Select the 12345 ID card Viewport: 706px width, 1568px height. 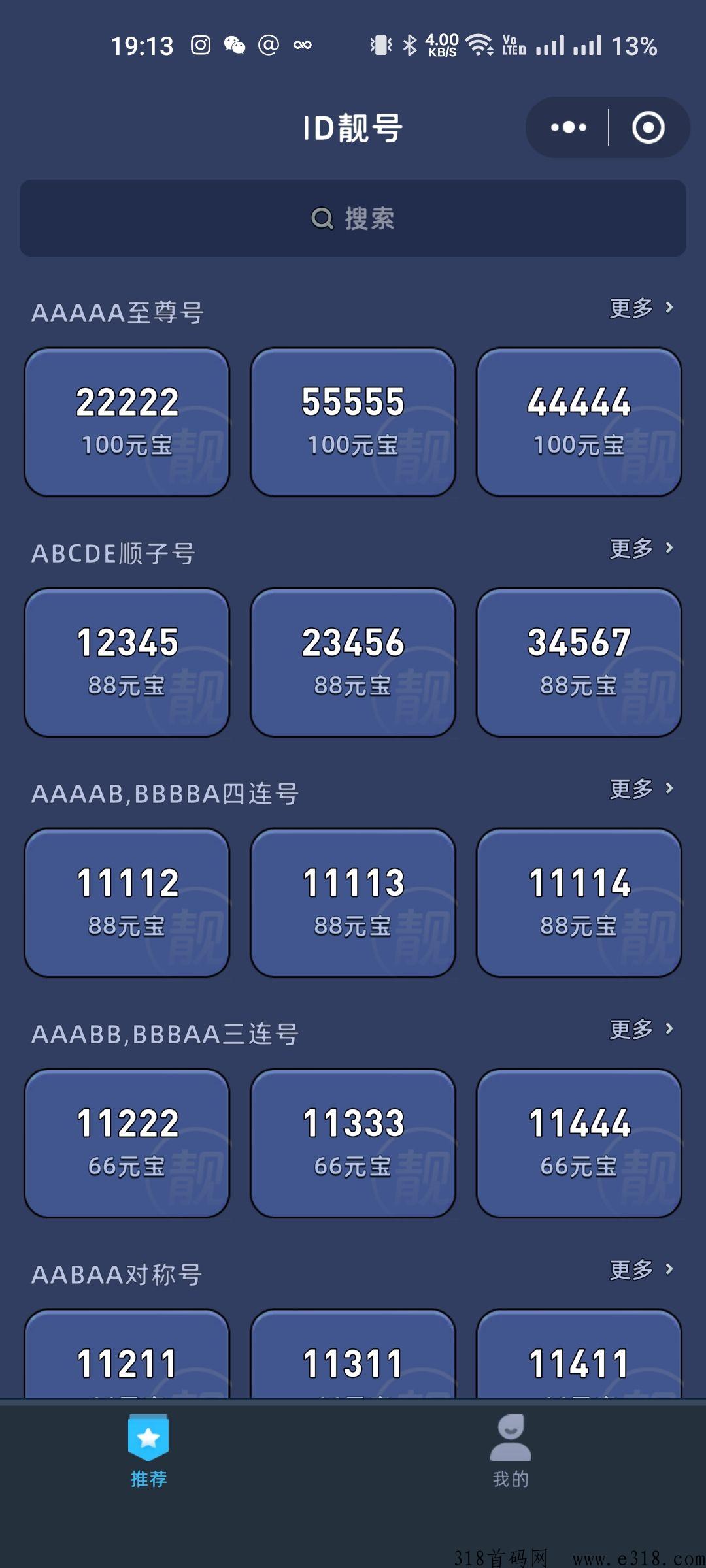[x=127, y=662]
